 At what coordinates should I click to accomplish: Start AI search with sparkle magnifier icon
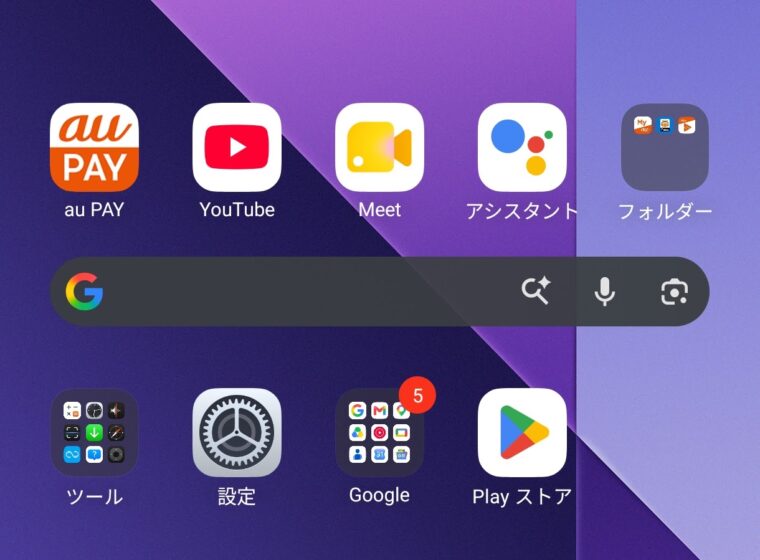point(536,291)
